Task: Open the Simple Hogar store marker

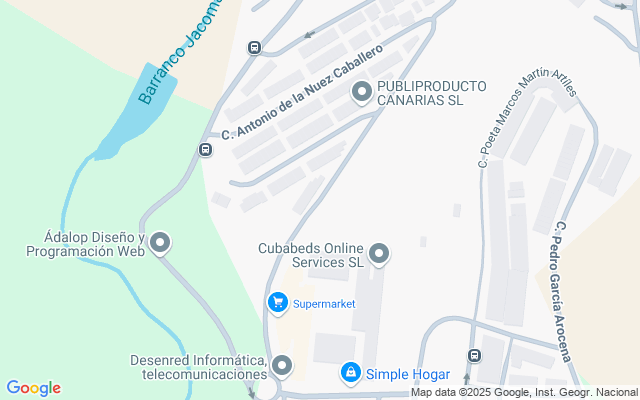Action: point(350,374)
